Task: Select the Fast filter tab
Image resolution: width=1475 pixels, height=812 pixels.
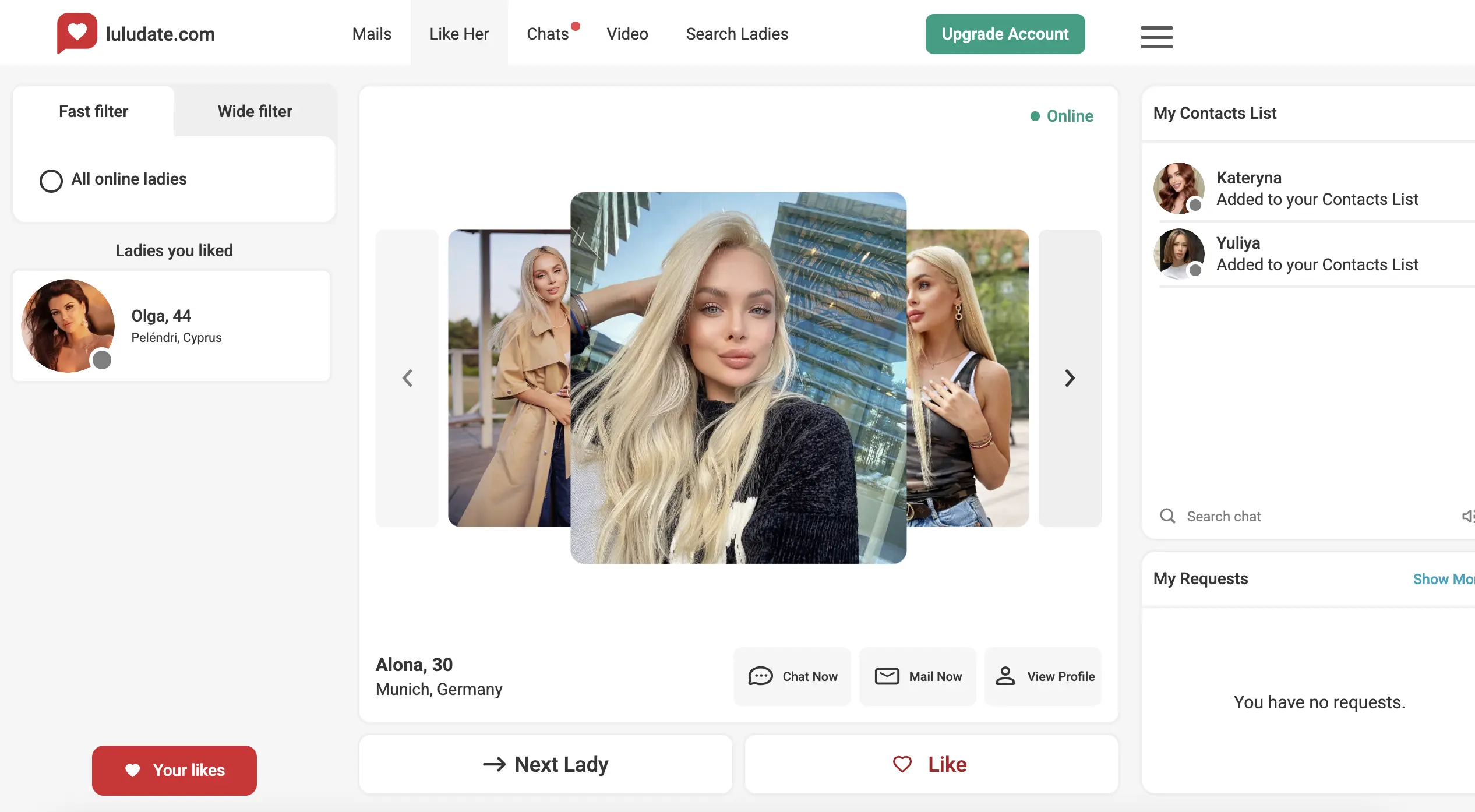Action: point(93,111)
